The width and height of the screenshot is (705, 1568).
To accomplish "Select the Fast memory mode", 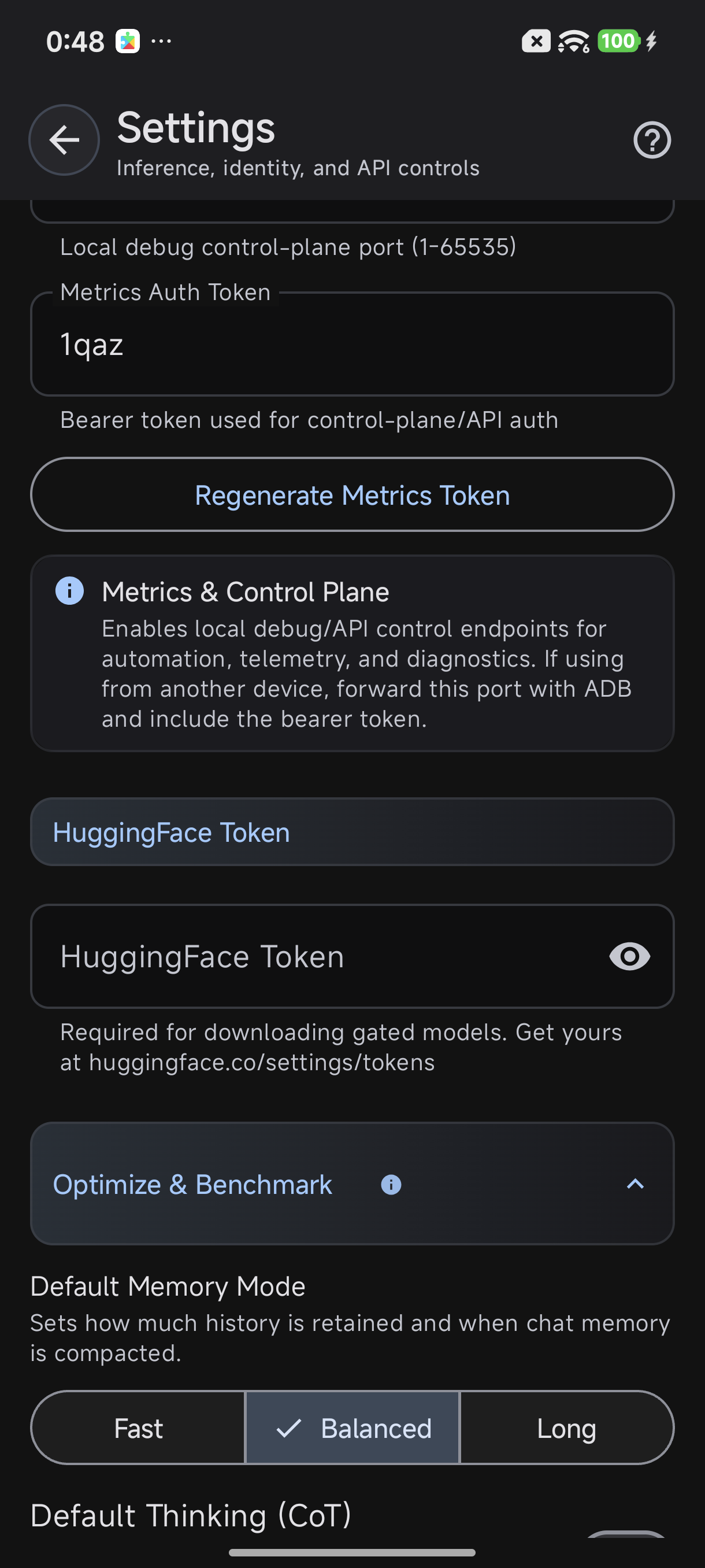I will pos(138,1428).
